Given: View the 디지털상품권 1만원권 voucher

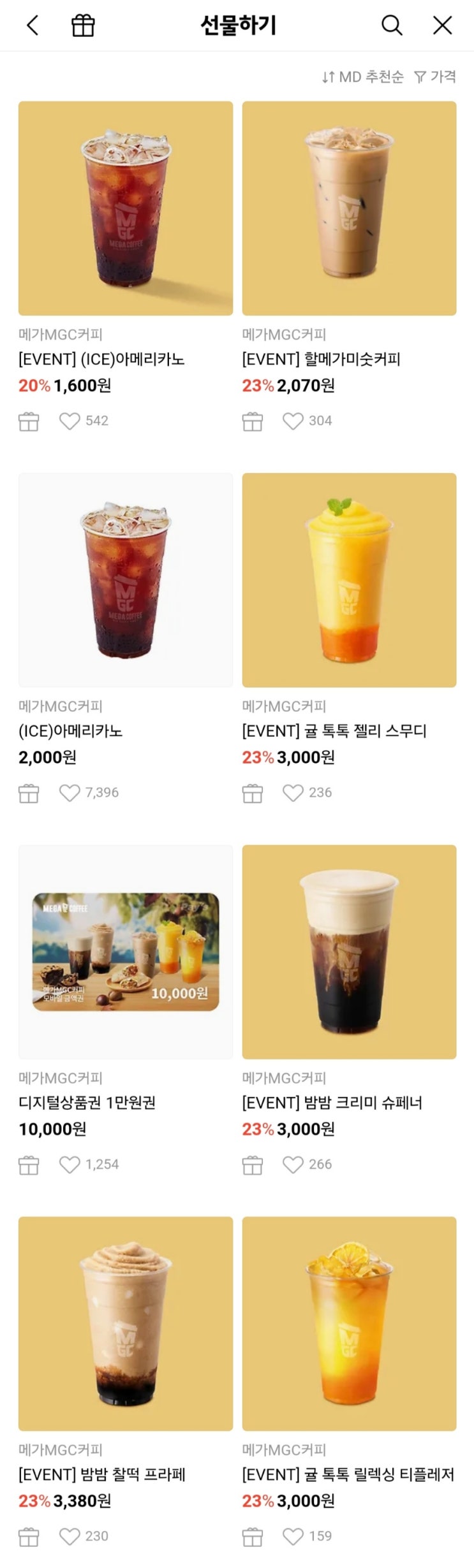Looking at the screenshot, I should pyautogui.click(x=126, y=952).
